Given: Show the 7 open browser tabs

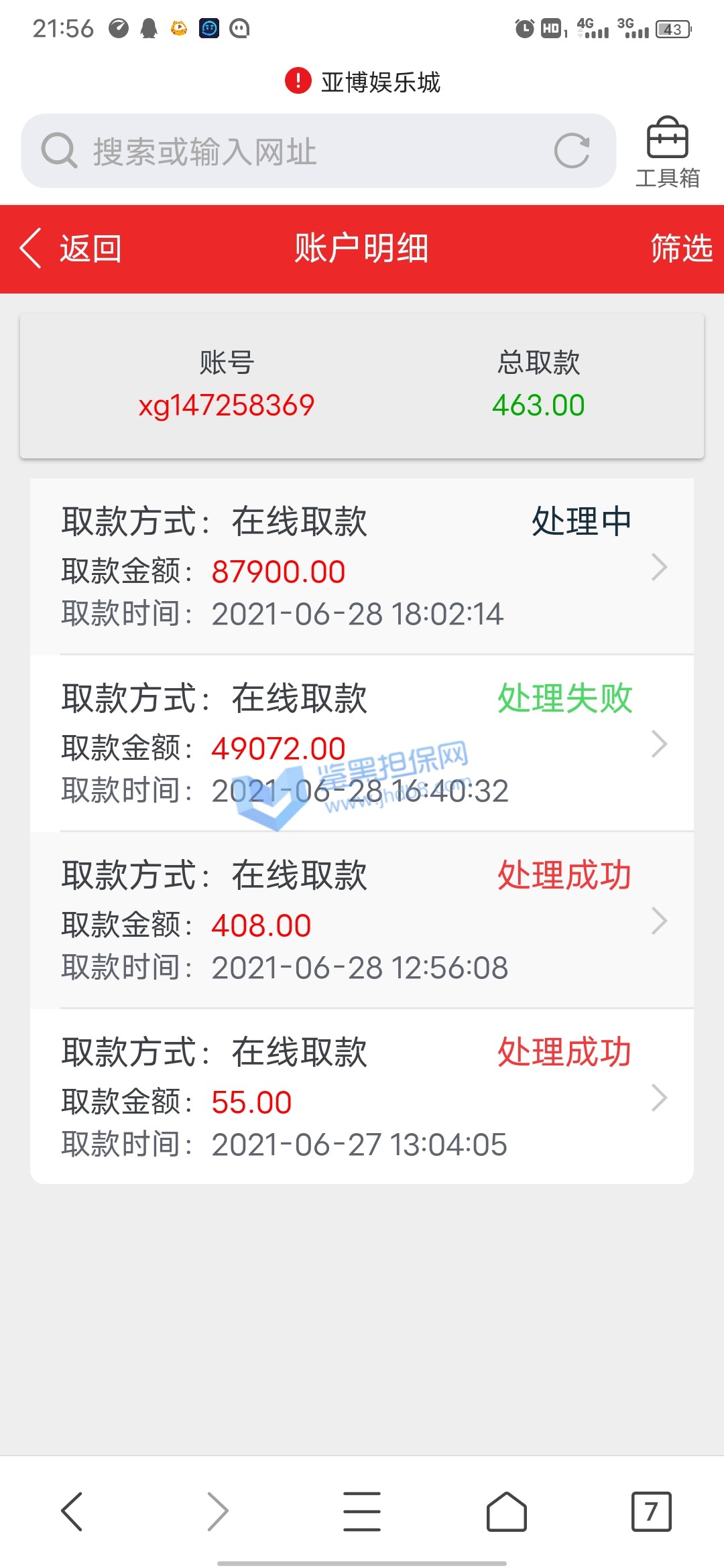Looking at the screenshot, I should coord(651,1512).
